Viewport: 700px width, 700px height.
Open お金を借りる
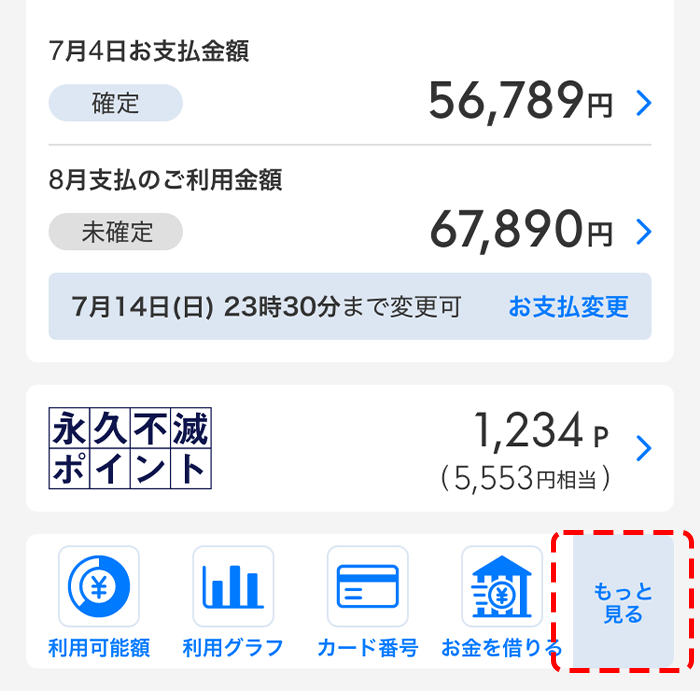(x=500, y=600)
